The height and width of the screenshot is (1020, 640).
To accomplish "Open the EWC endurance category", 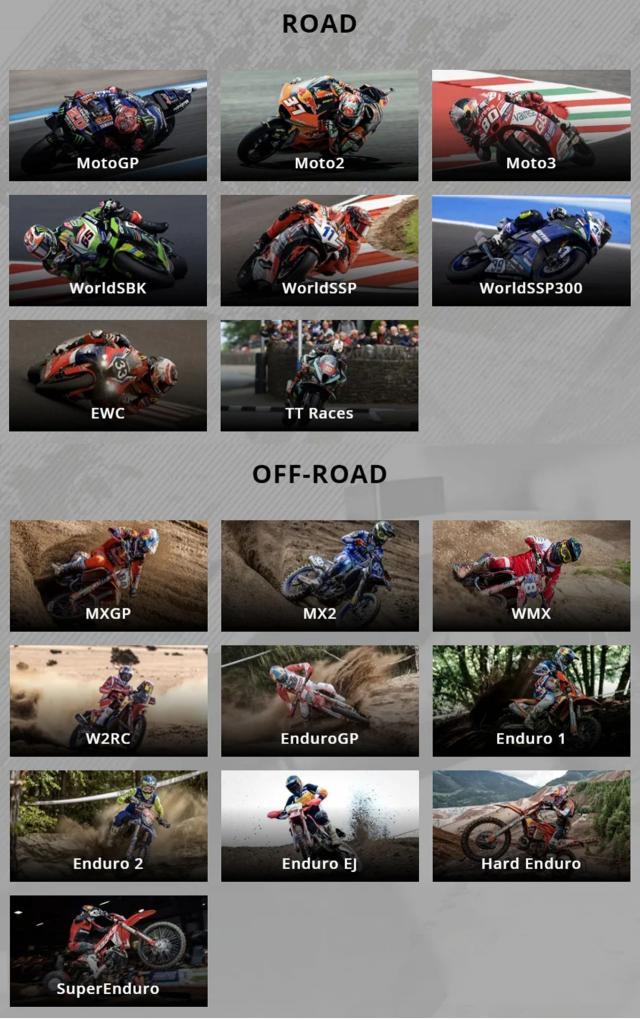I will [x=108, y=375].
